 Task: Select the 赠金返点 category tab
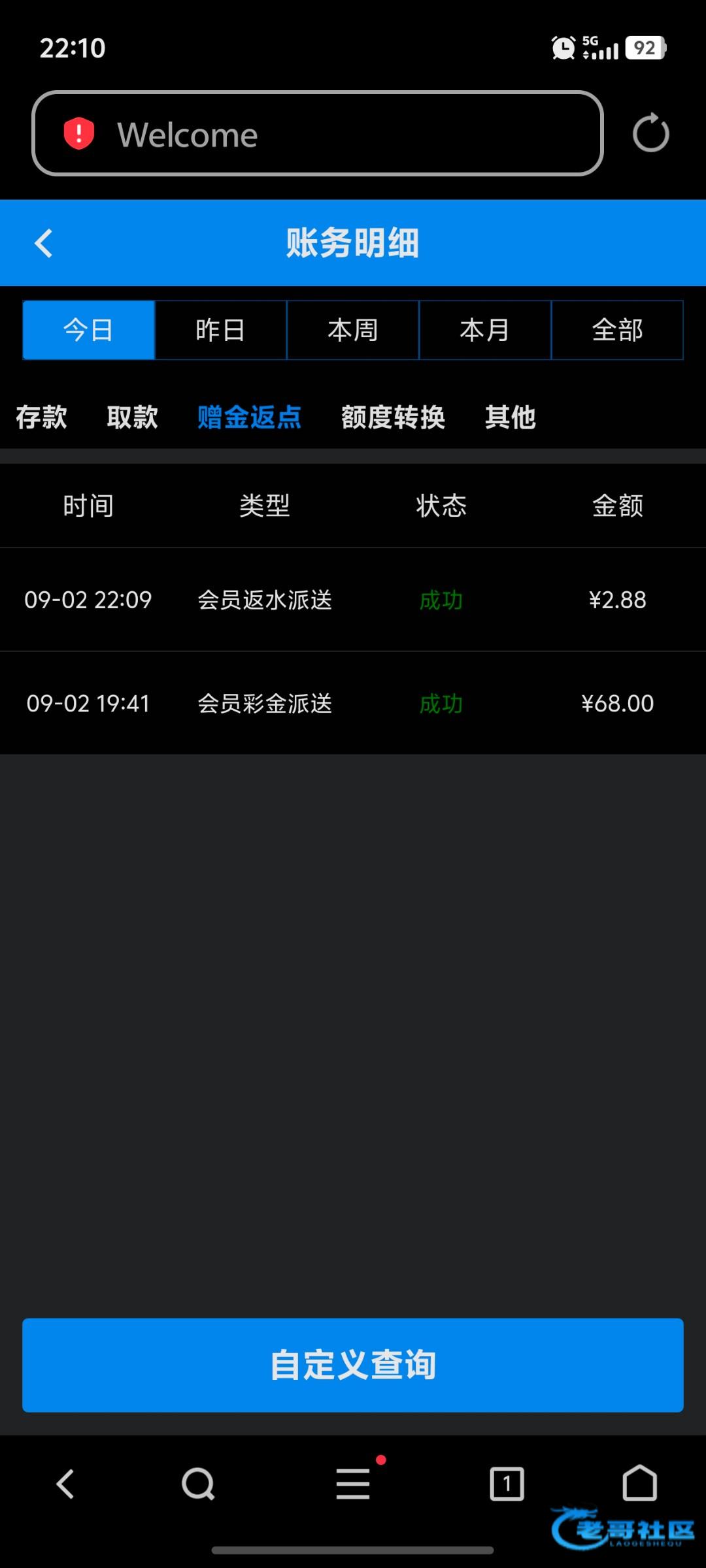coord(250,417)
